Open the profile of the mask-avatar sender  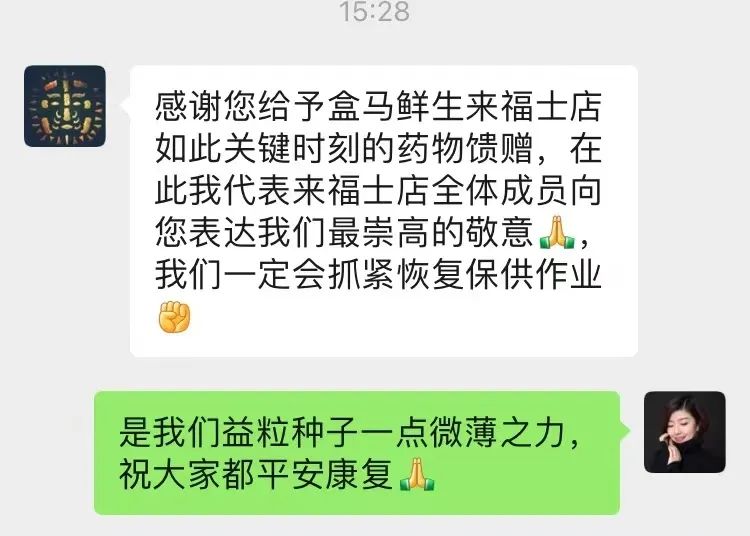pyautogui.click(x=65, y=106)
